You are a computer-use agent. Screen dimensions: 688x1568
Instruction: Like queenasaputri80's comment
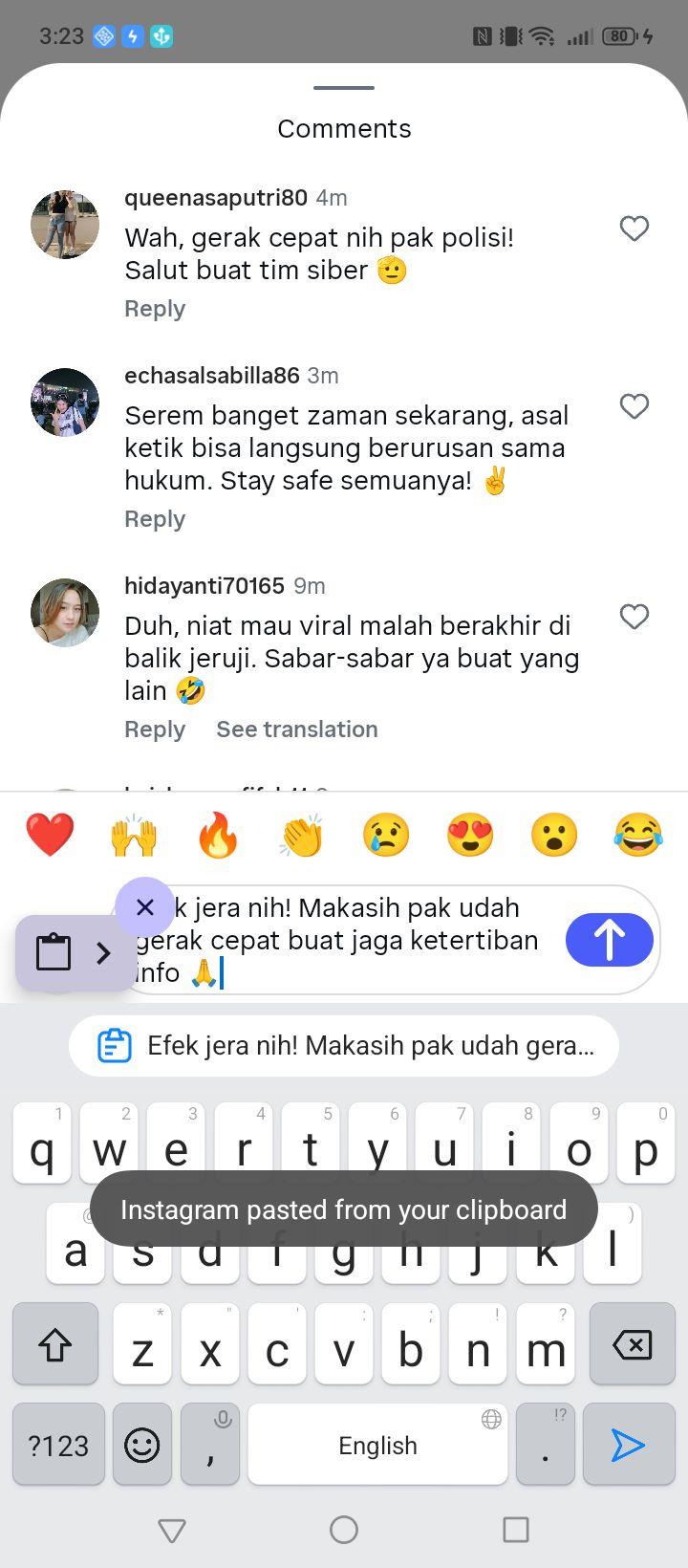click(x=634, y=229)
